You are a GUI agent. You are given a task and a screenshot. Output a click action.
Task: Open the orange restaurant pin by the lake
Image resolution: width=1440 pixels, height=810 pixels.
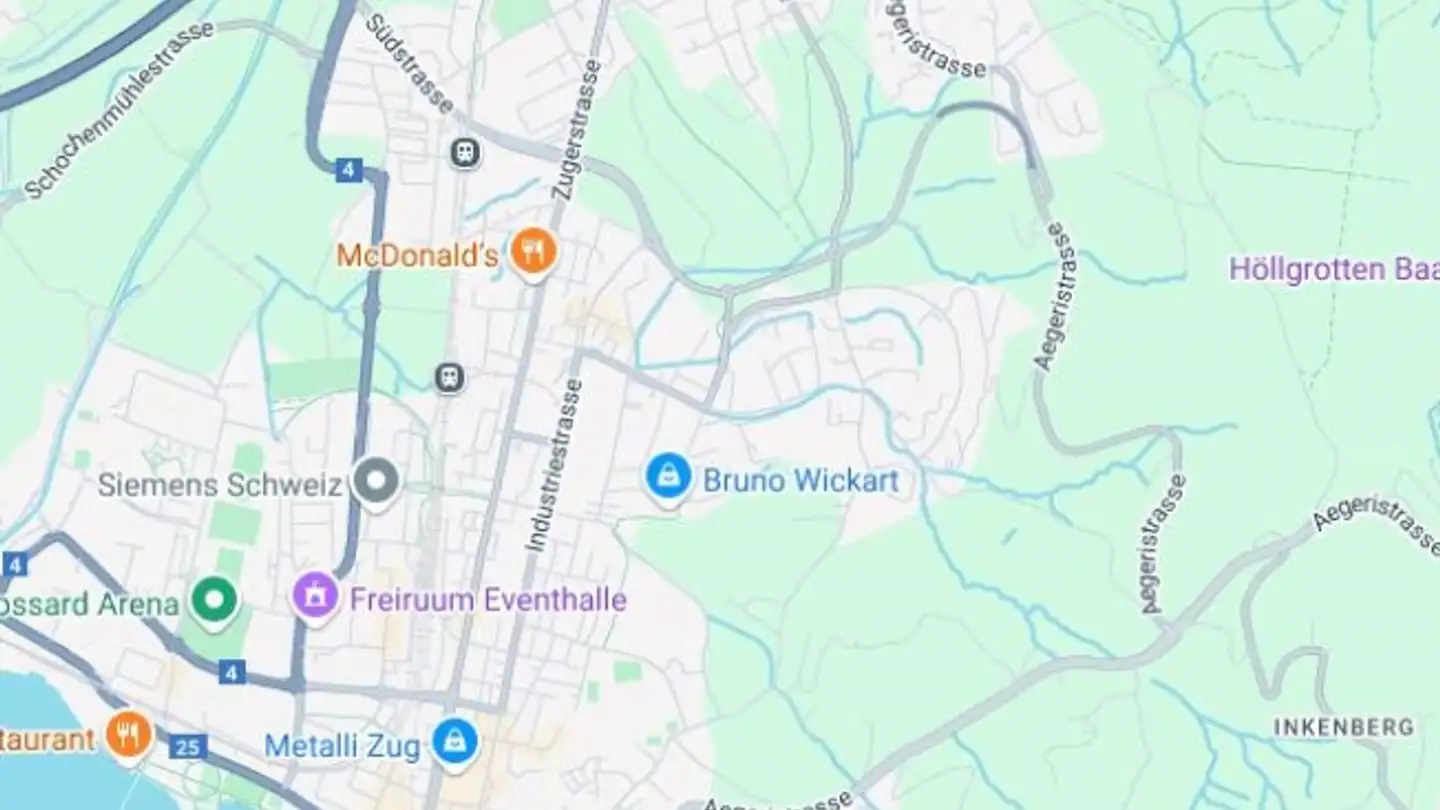129,735
